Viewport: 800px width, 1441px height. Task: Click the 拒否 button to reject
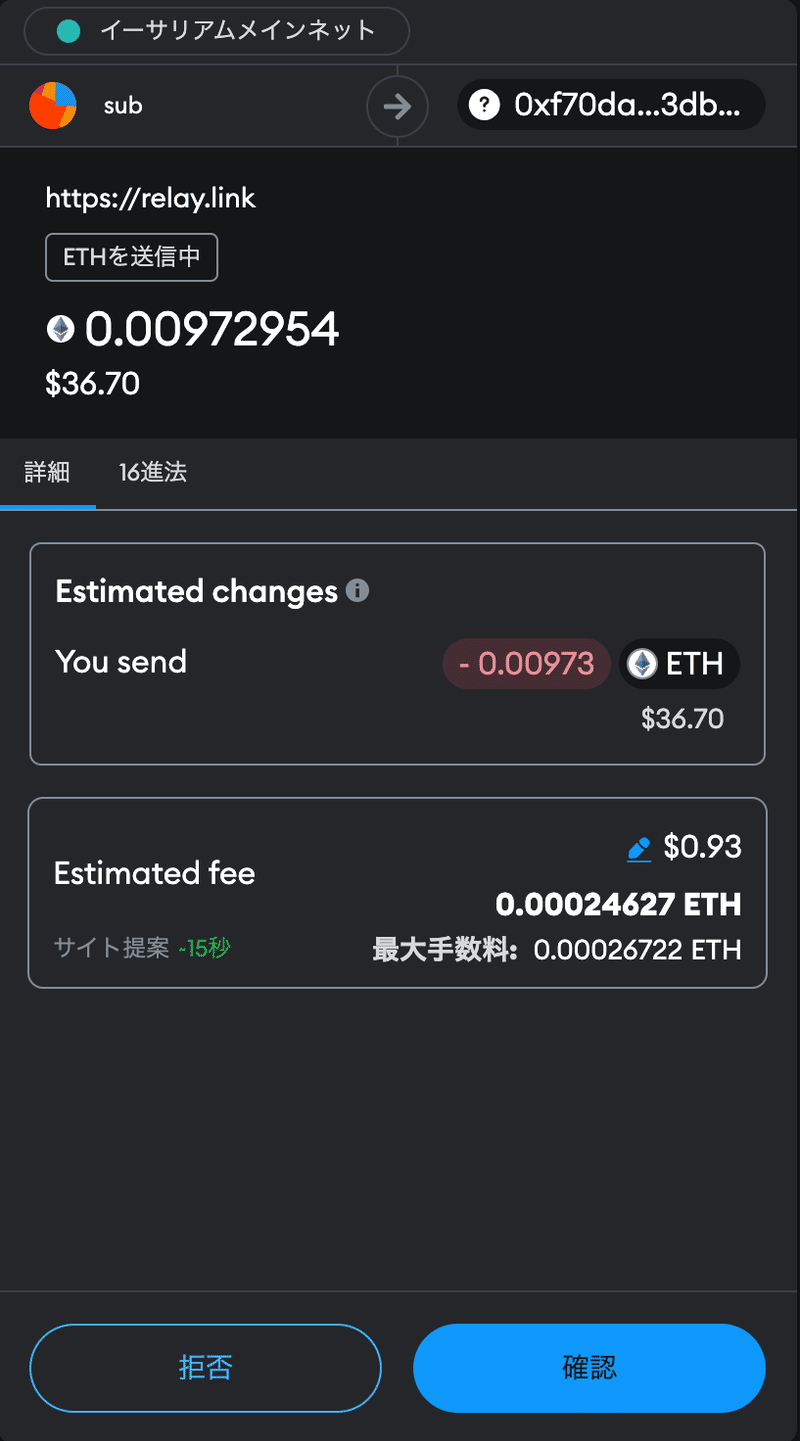tap(205, 1368)
